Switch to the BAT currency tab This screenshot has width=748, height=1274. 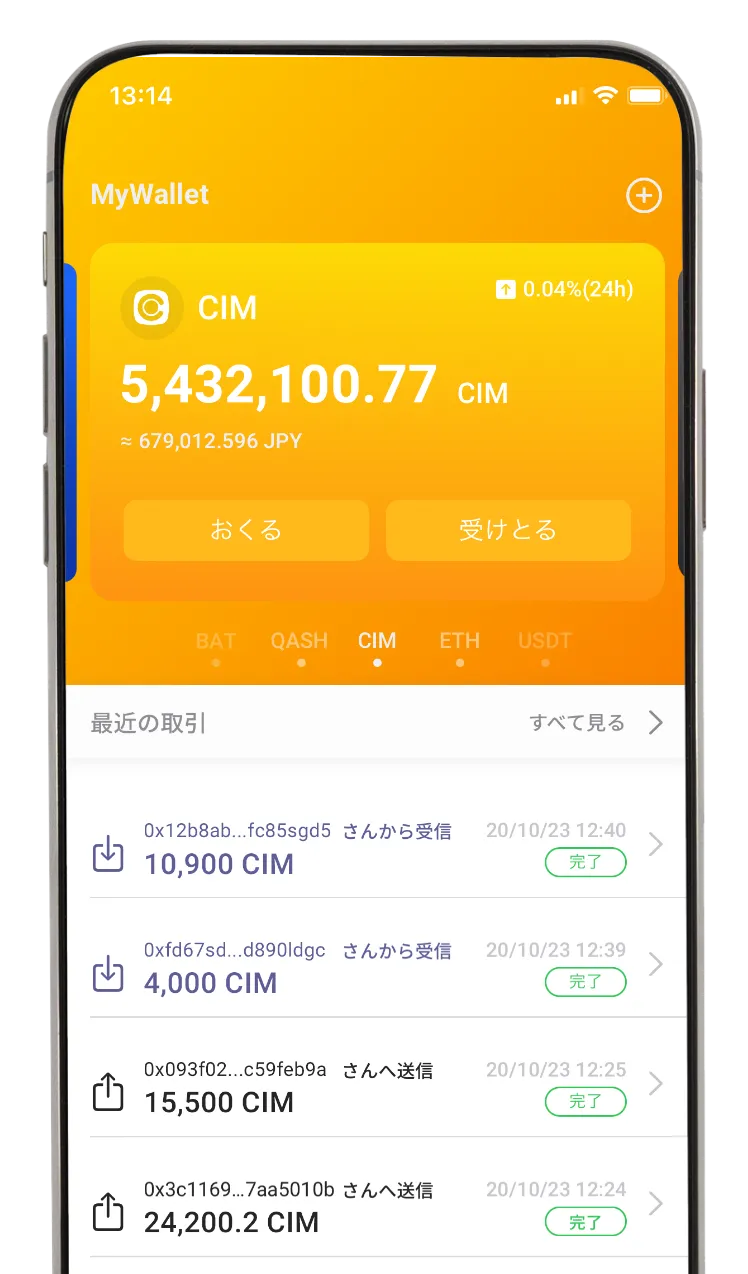pos(216,642)
